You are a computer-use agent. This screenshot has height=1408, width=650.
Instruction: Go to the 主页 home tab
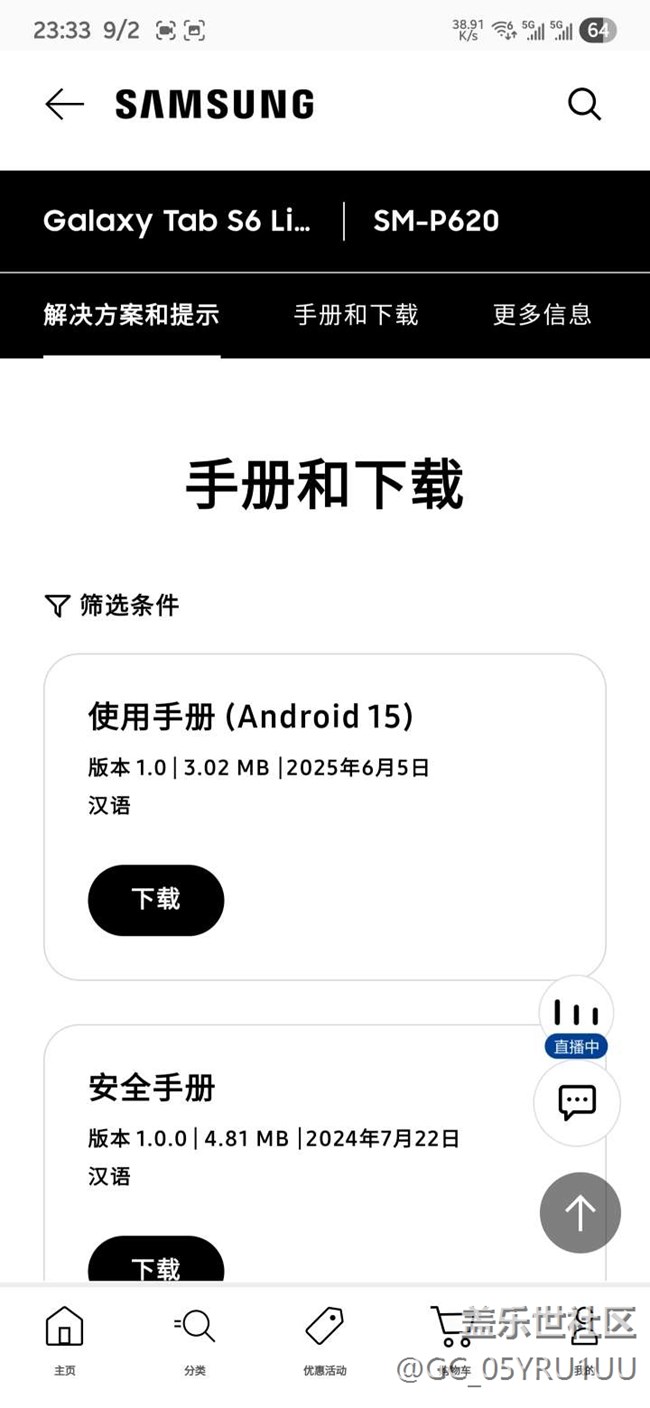click(x=64, y=1342)
